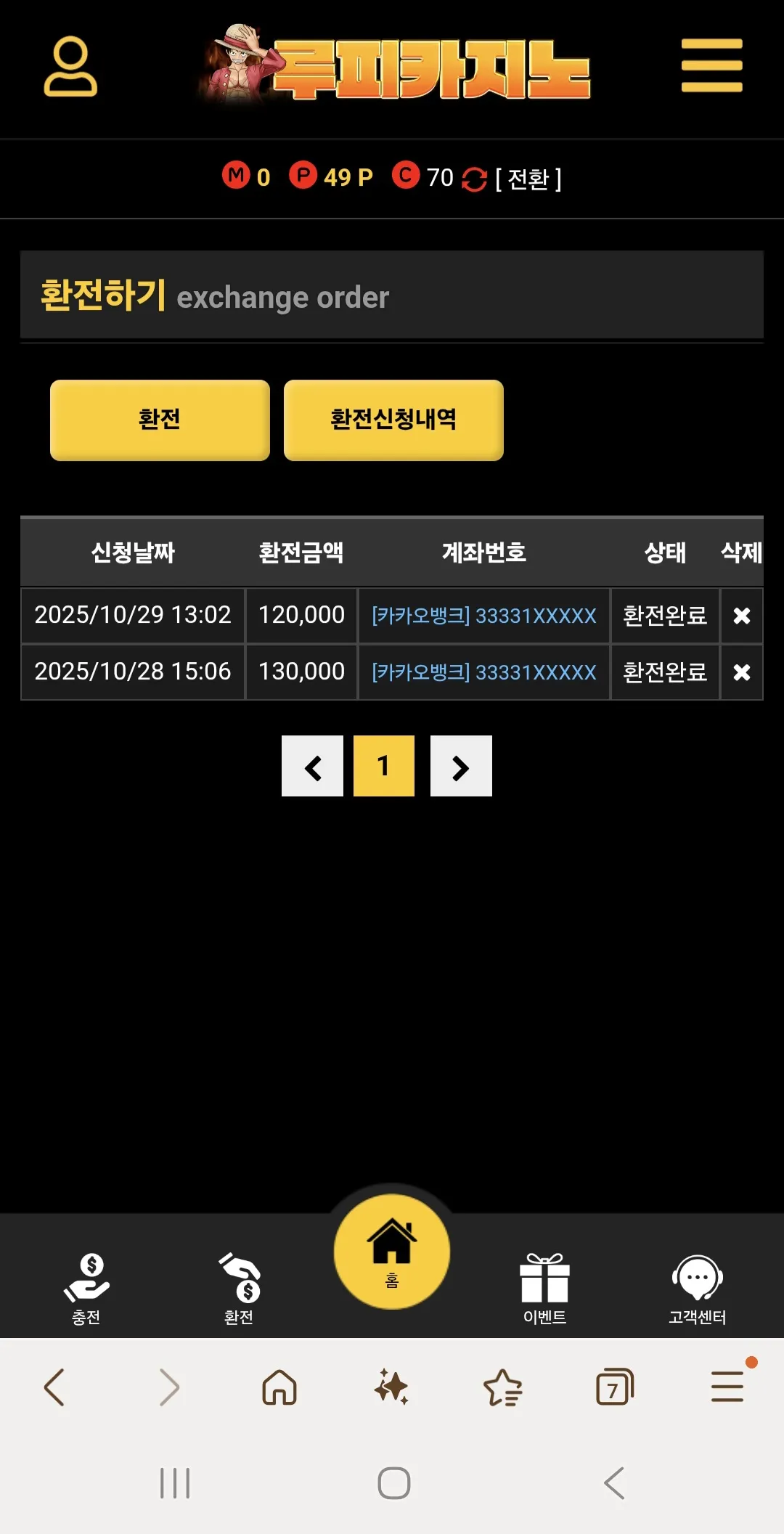Screen dimensions: 784x1534
Task: Open the hamburger menu
Action: 711,66
